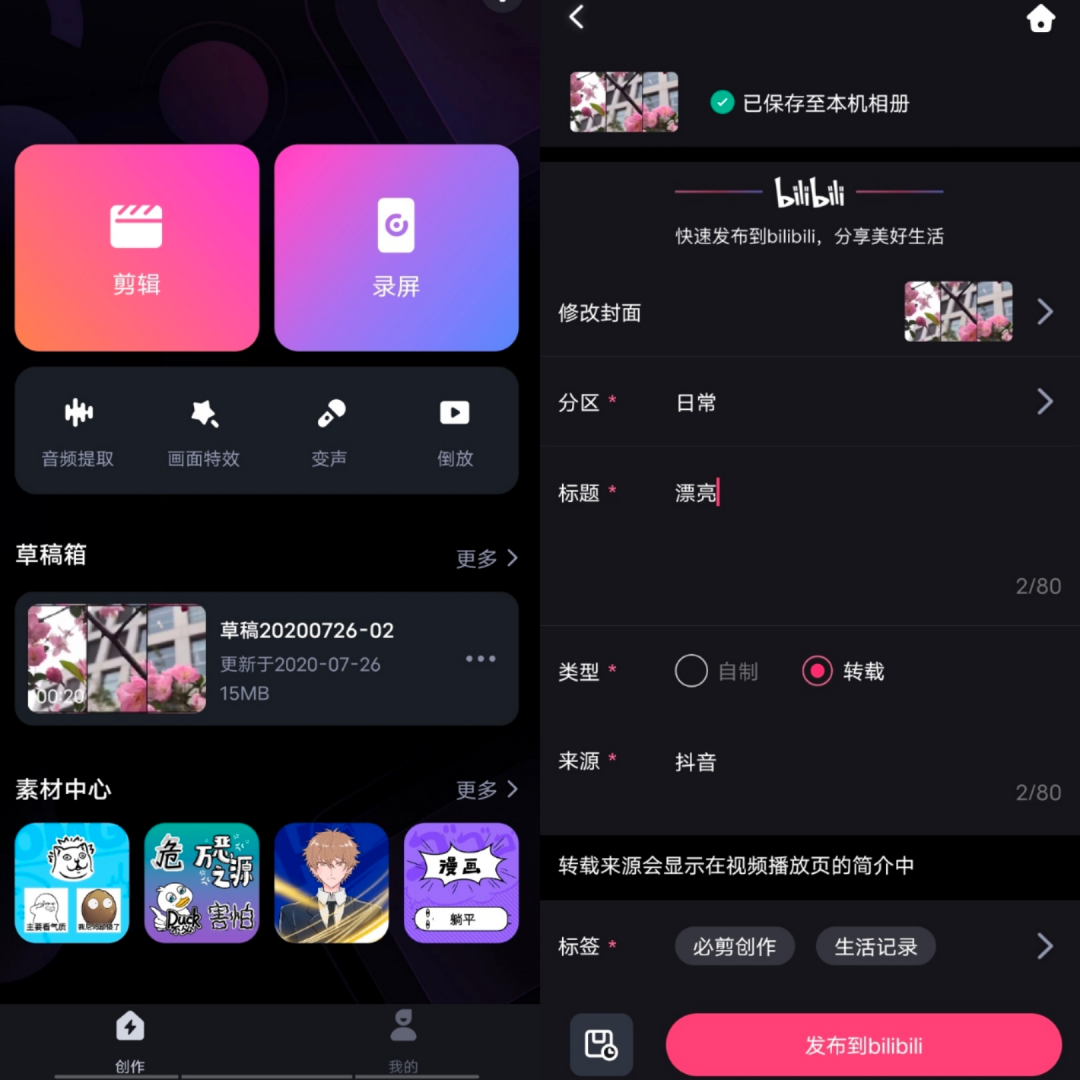Open the 剪辑 video editor
The image size is (1080, 1080).
pyautogui.click(x=137, y=248)
